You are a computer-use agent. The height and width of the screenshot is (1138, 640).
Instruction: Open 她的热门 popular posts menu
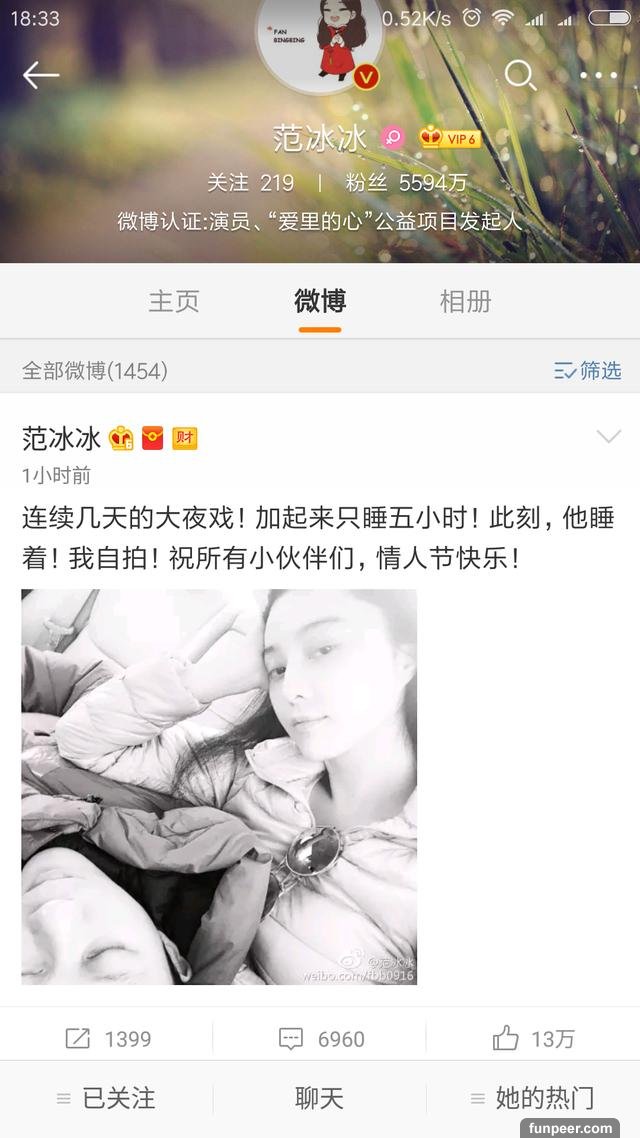click(533, 1098)
